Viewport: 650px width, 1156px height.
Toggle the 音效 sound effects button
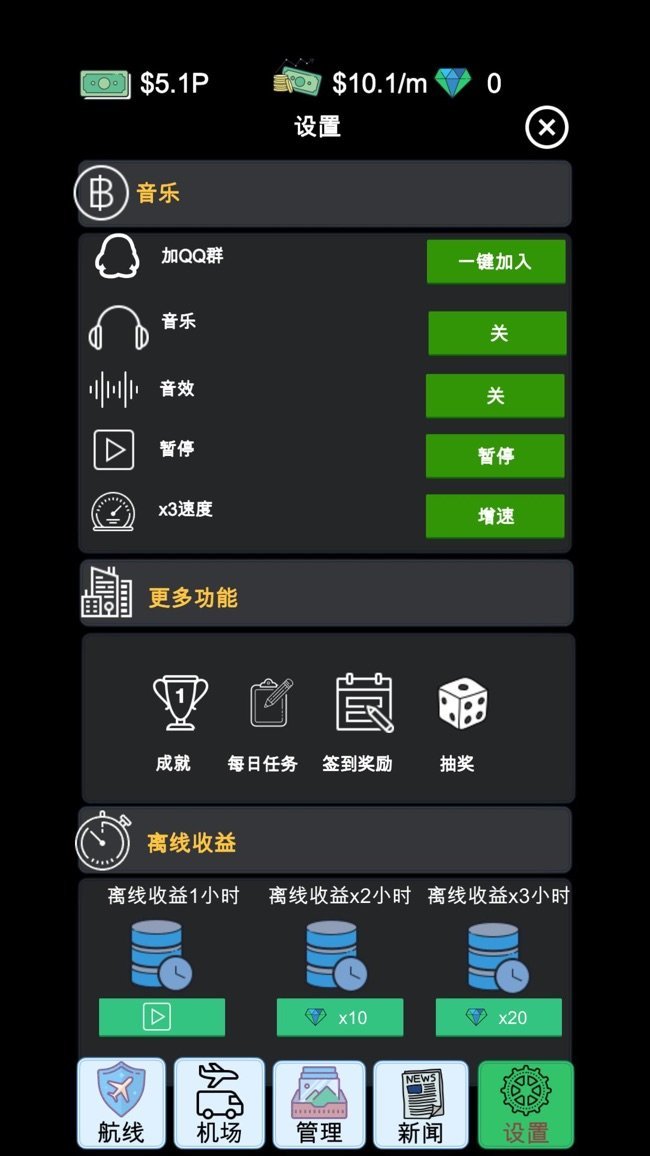point(495,396)
